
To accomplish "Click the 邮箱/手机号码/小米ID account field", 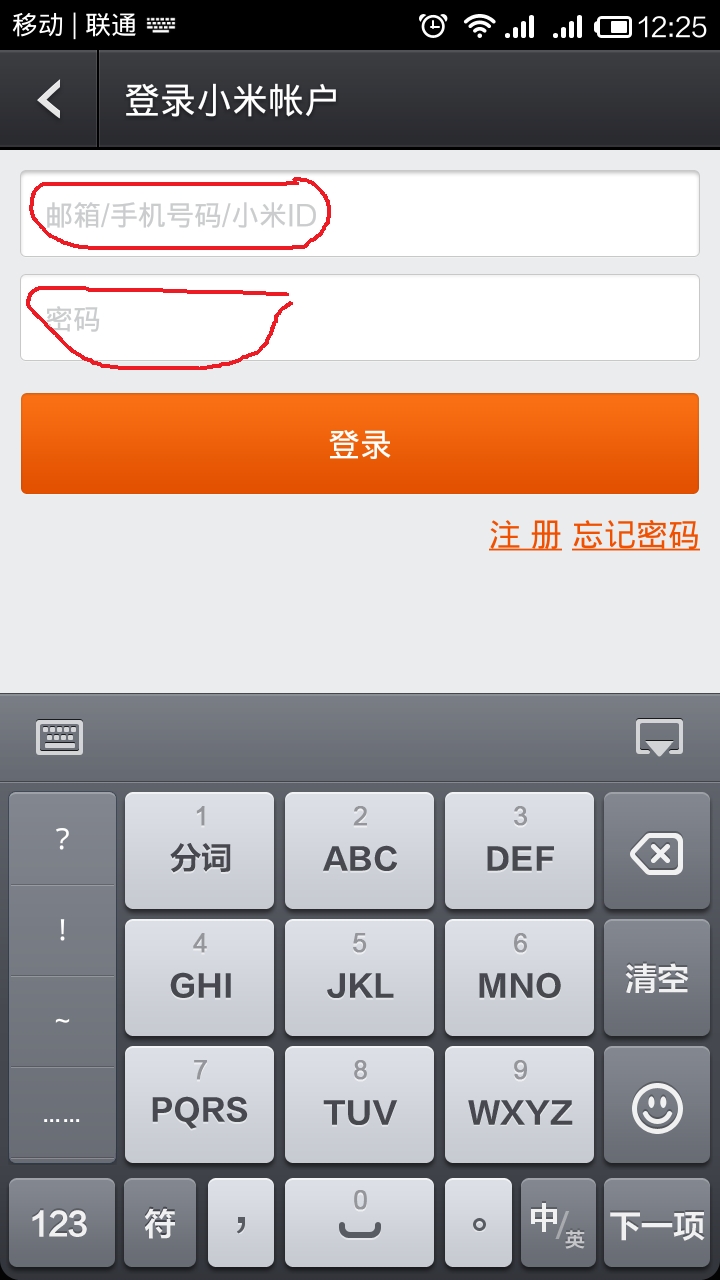I will pos(360,213).
